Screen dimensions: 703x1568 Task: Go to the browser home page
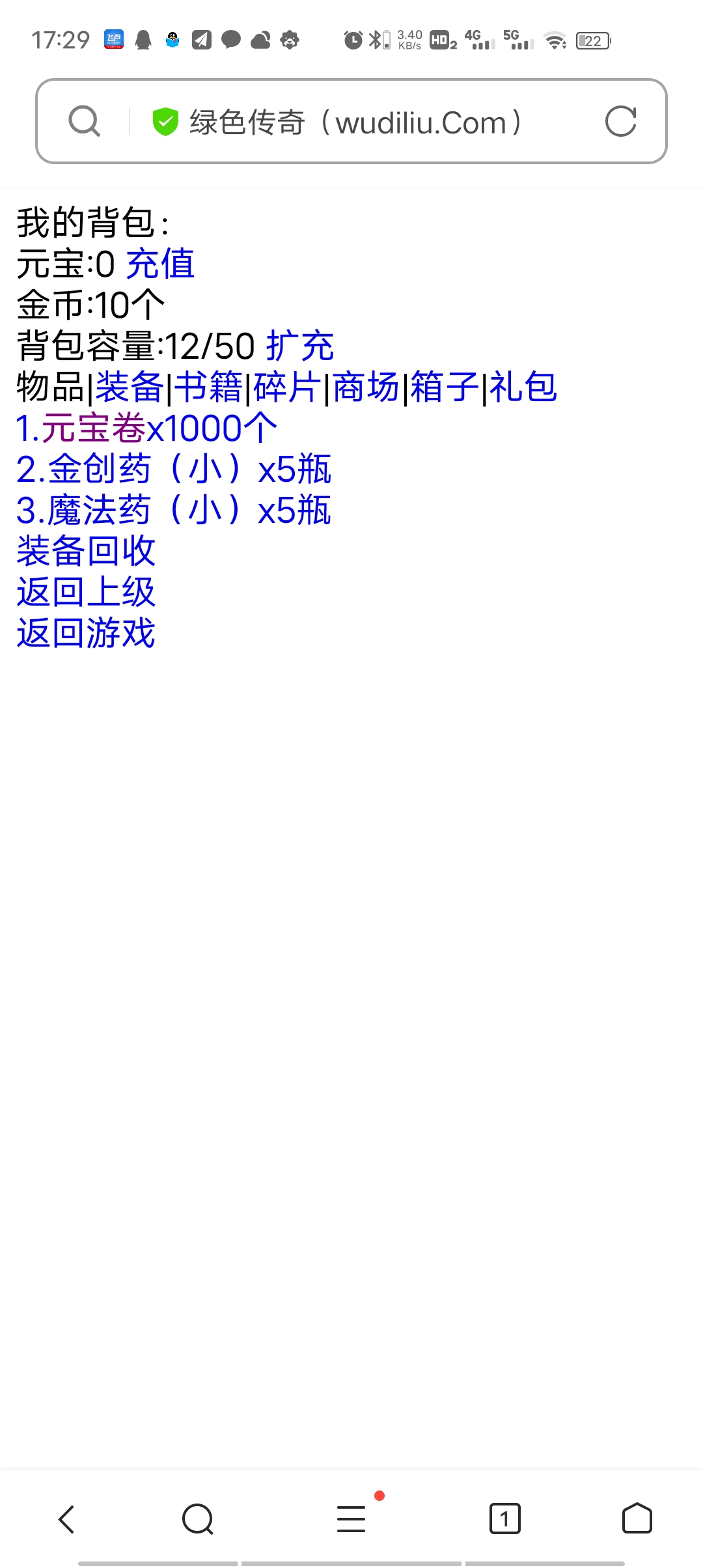pos(637,1519)
